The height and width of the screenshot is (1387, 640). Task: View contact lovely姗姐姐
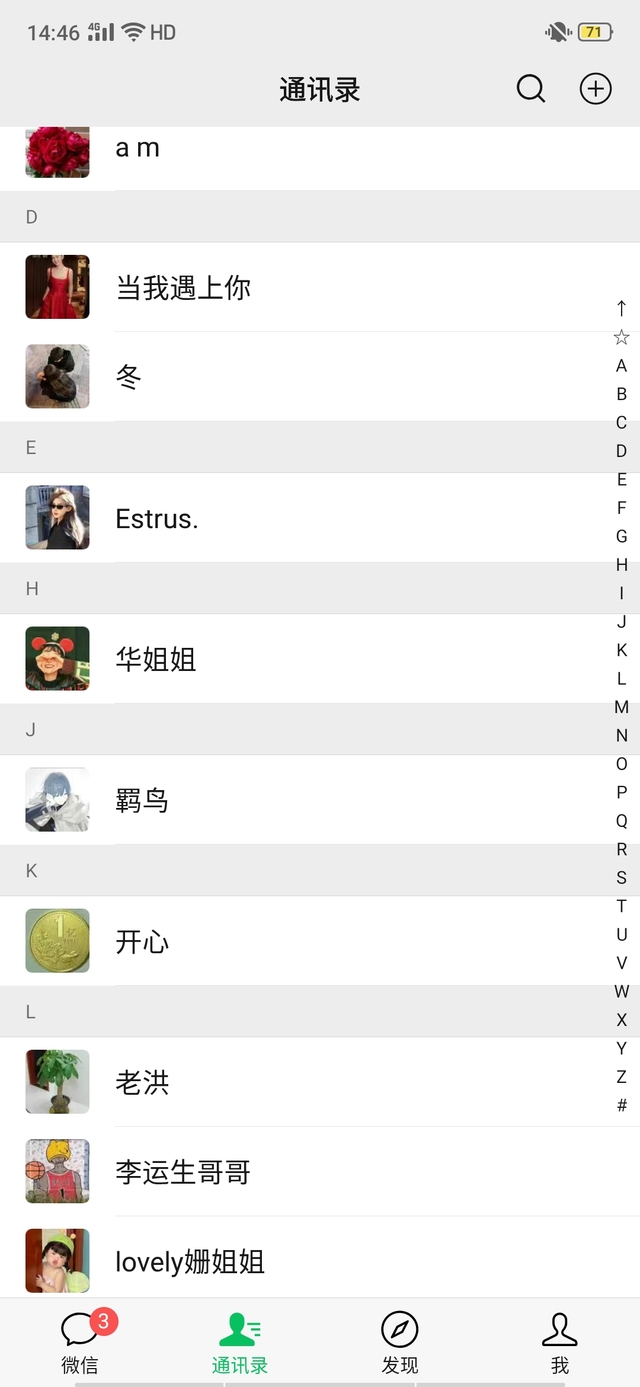pyautogui.click(x=190, y=1262)
